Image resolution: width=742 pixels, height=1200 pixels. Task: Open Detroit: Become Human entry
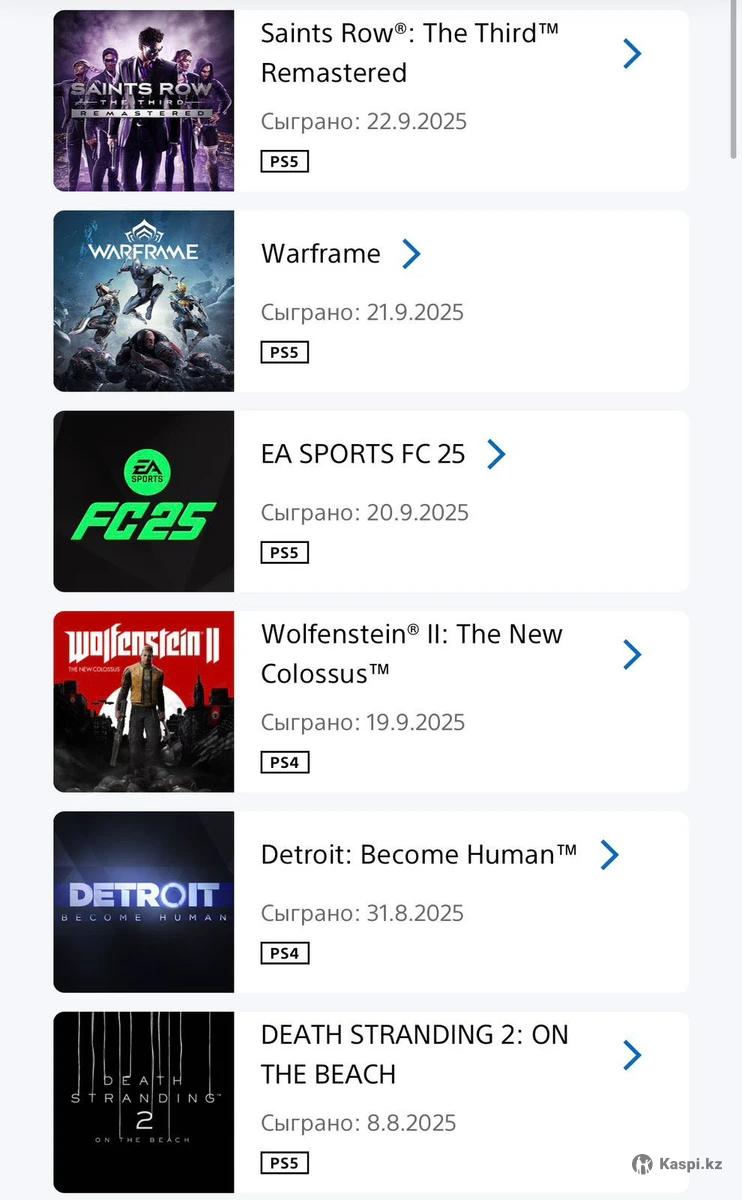click(x=419, y=855)
